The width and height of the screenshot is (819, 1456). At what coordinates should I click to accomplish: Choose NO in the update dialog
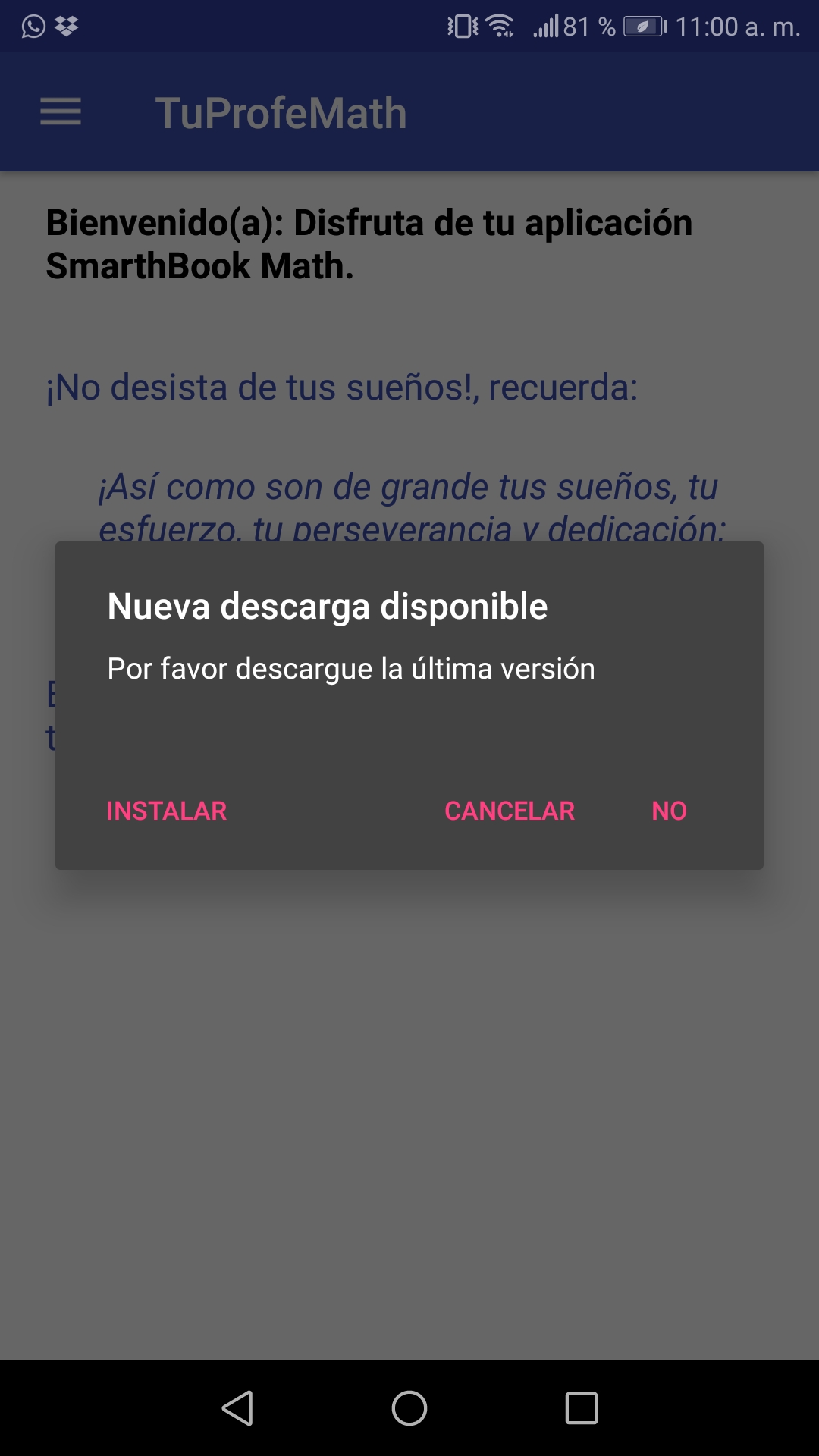[x=669, y=811]
